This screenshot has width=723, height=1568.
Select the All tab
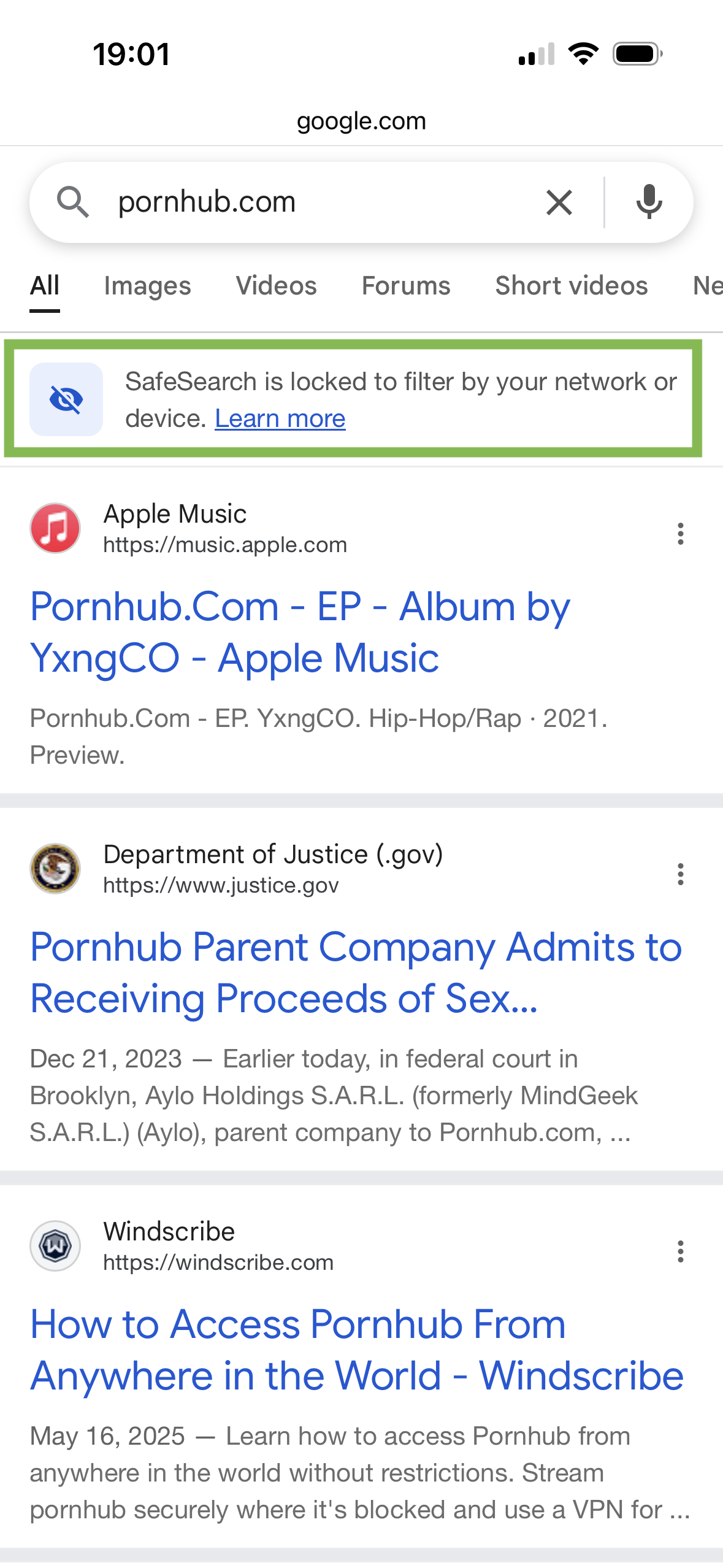pyautogui.click(x=45, y=286)
